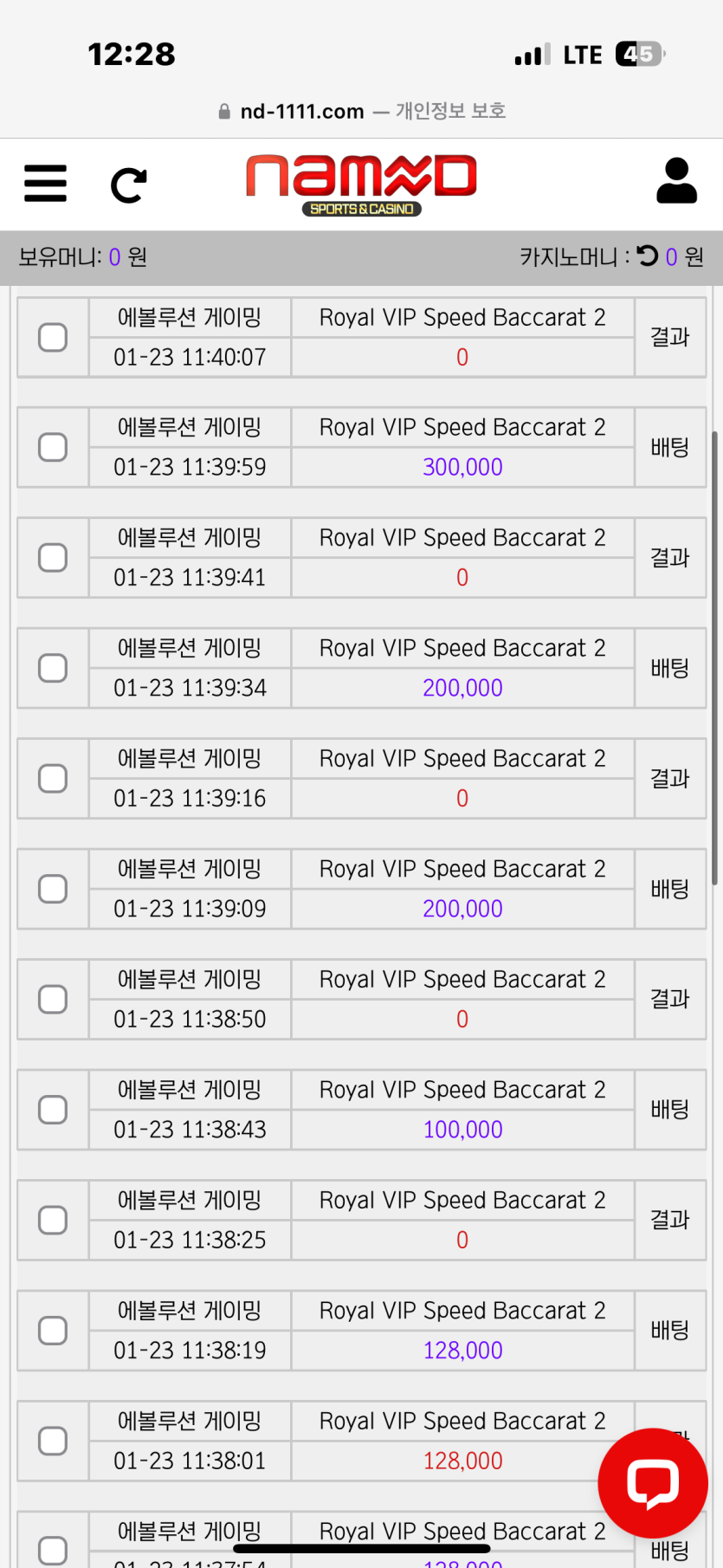Select the 11:39:16 result checkbox
Image resolution: width=723 pixels, height=1568 pixels.
[53, 778]
